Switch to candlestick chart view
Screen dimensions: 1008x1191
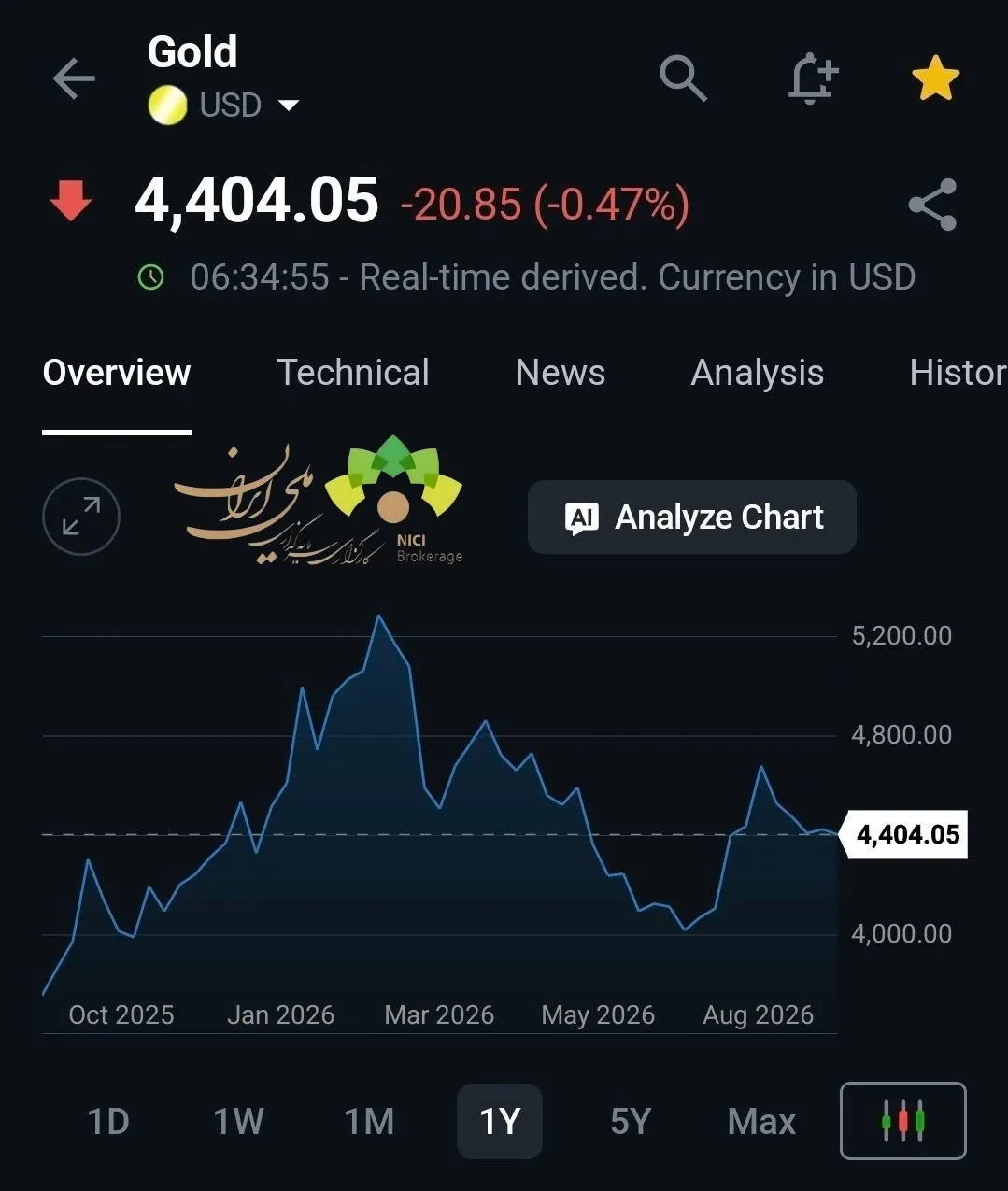903,1121
